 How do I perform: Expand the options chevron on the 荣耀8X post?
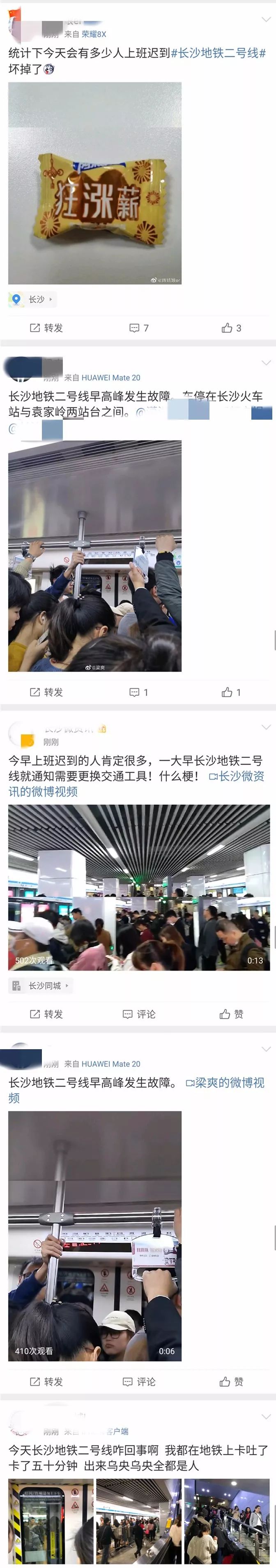pos(266,19)
